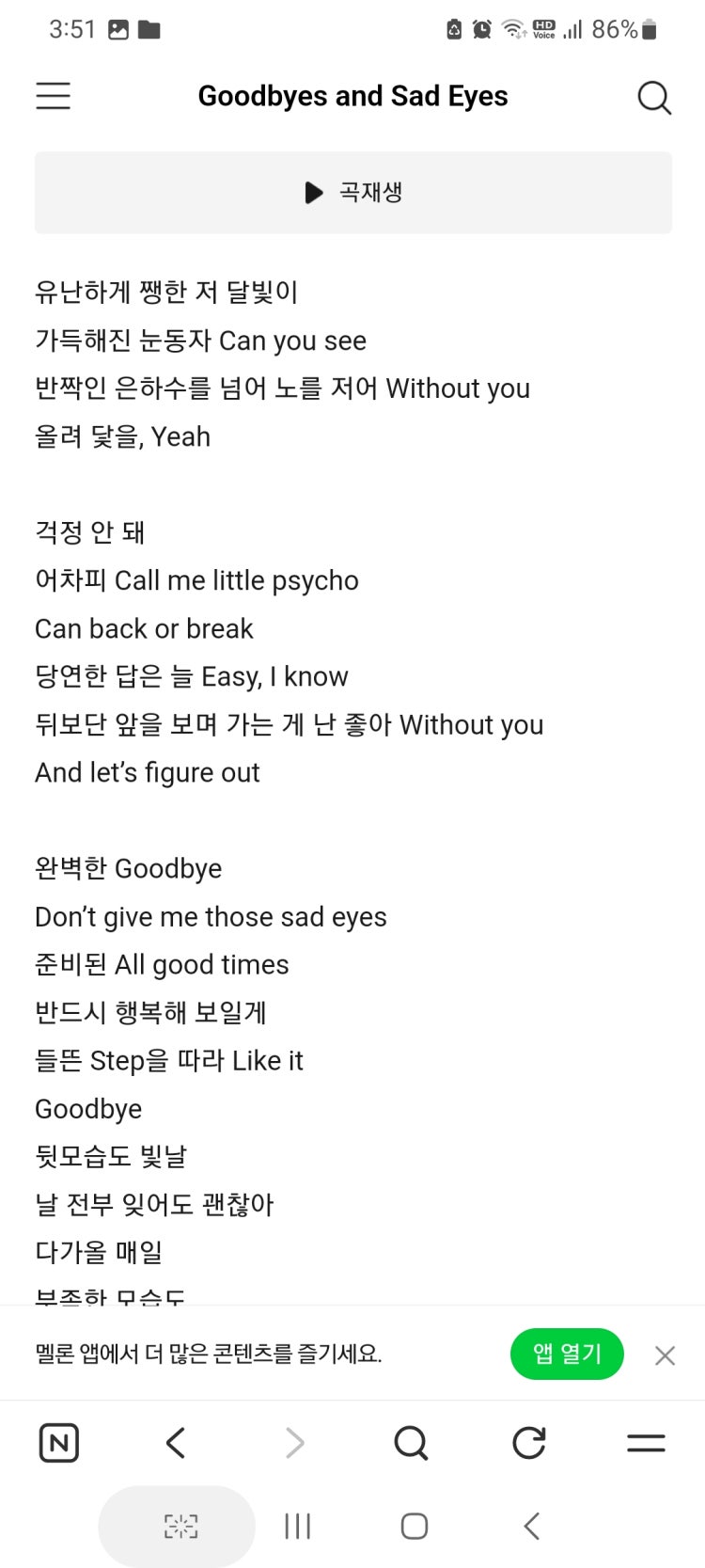The height and width of the screenshot is (1568, 705).
Task: Go back to the previous page
Action: click(x=176, y=1443)
